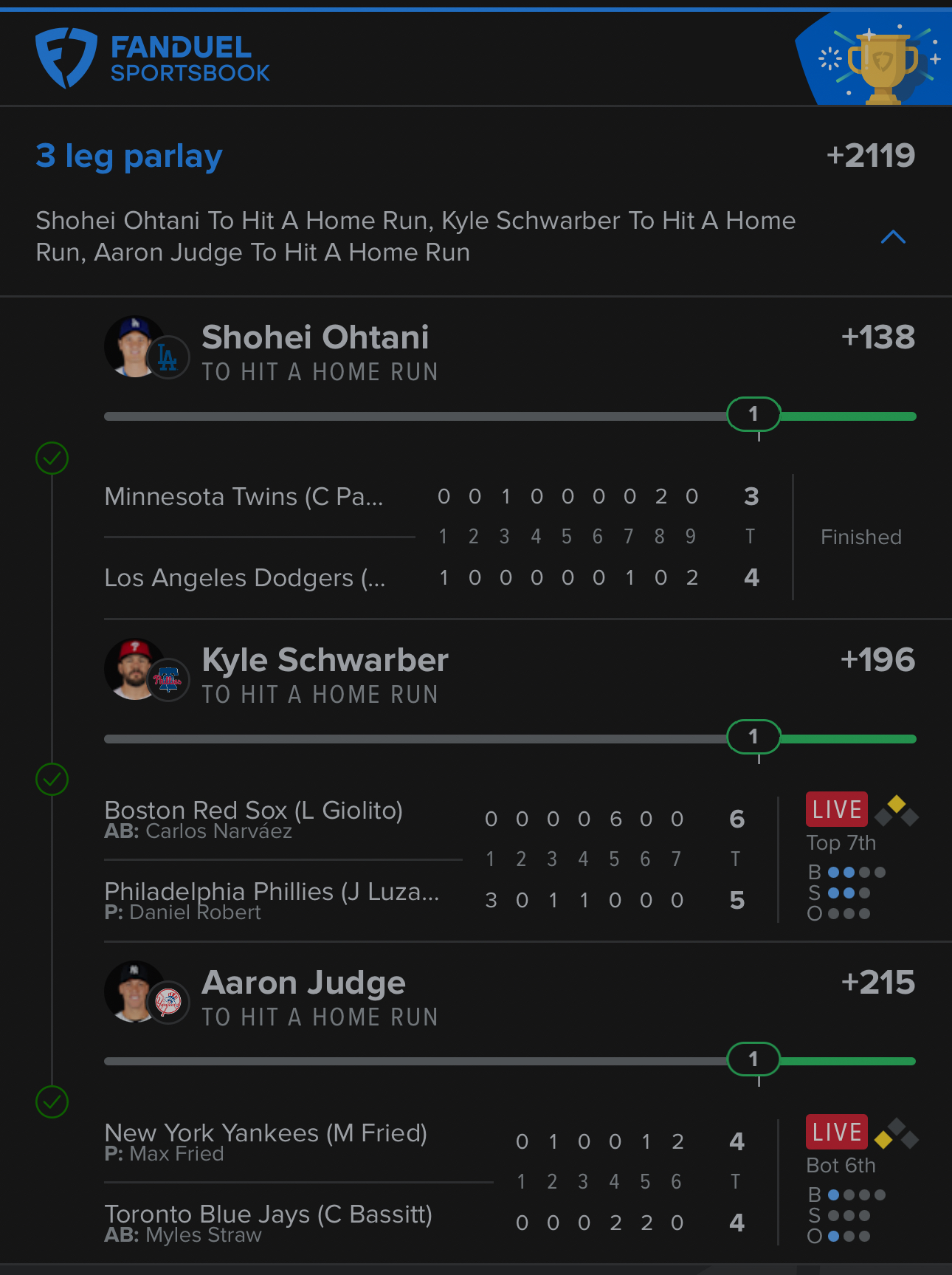Open Shohei Ohtani home run leg
This screenshot has height=1275, width=952.
pyautogui.click(x=315, y=351)
